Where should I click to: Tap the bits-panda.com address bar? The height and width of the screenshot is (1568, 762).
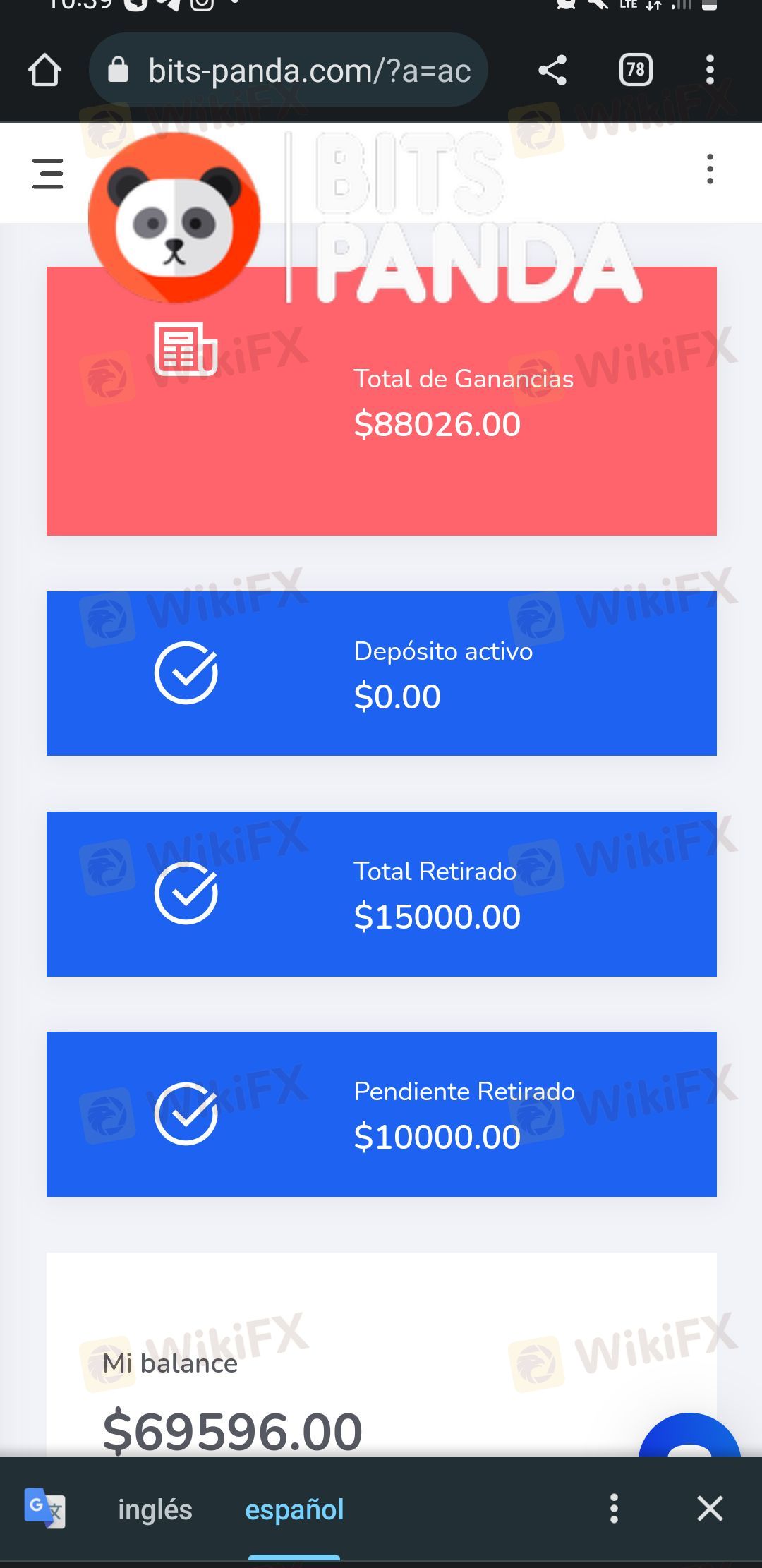(289, 70)
